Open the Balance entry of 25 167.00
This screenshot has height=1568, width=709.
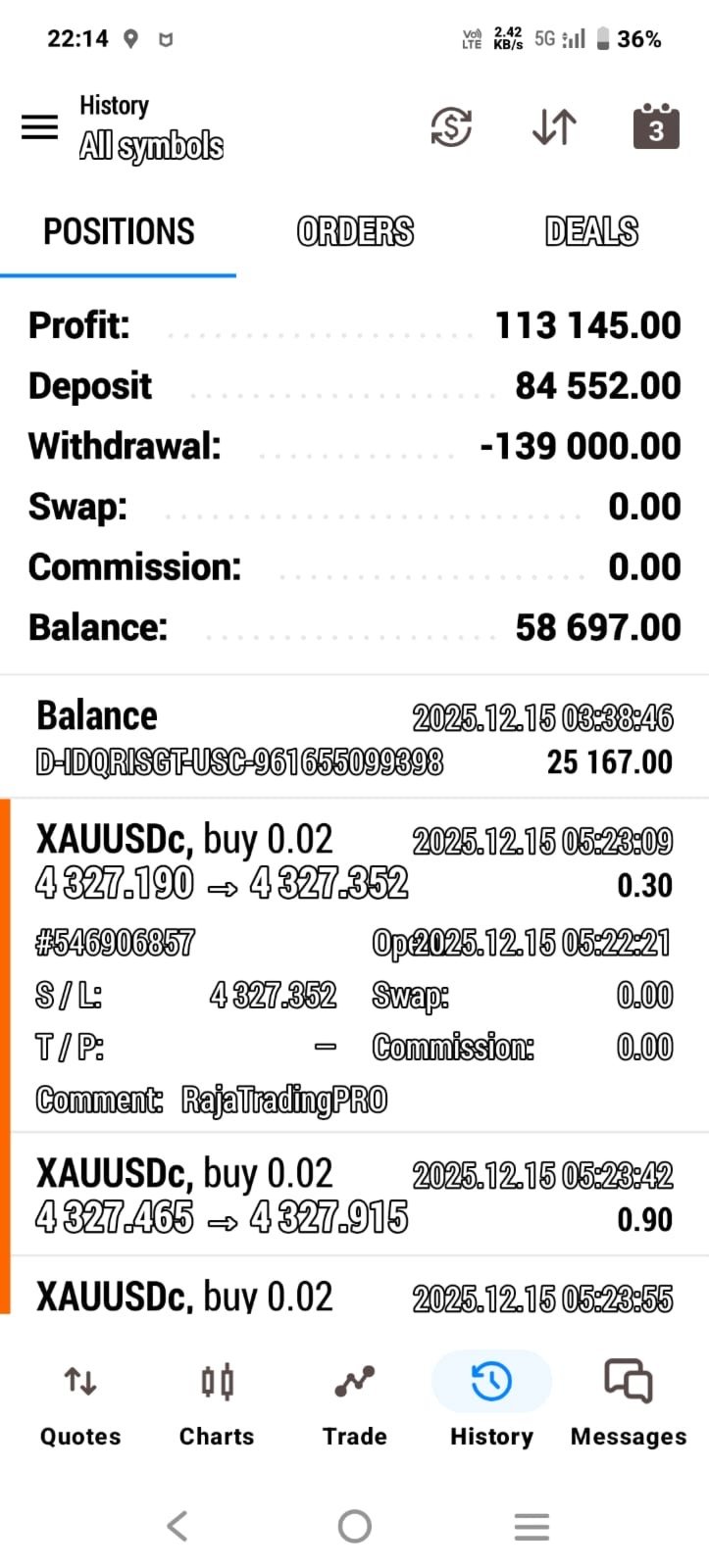point(353,738)
